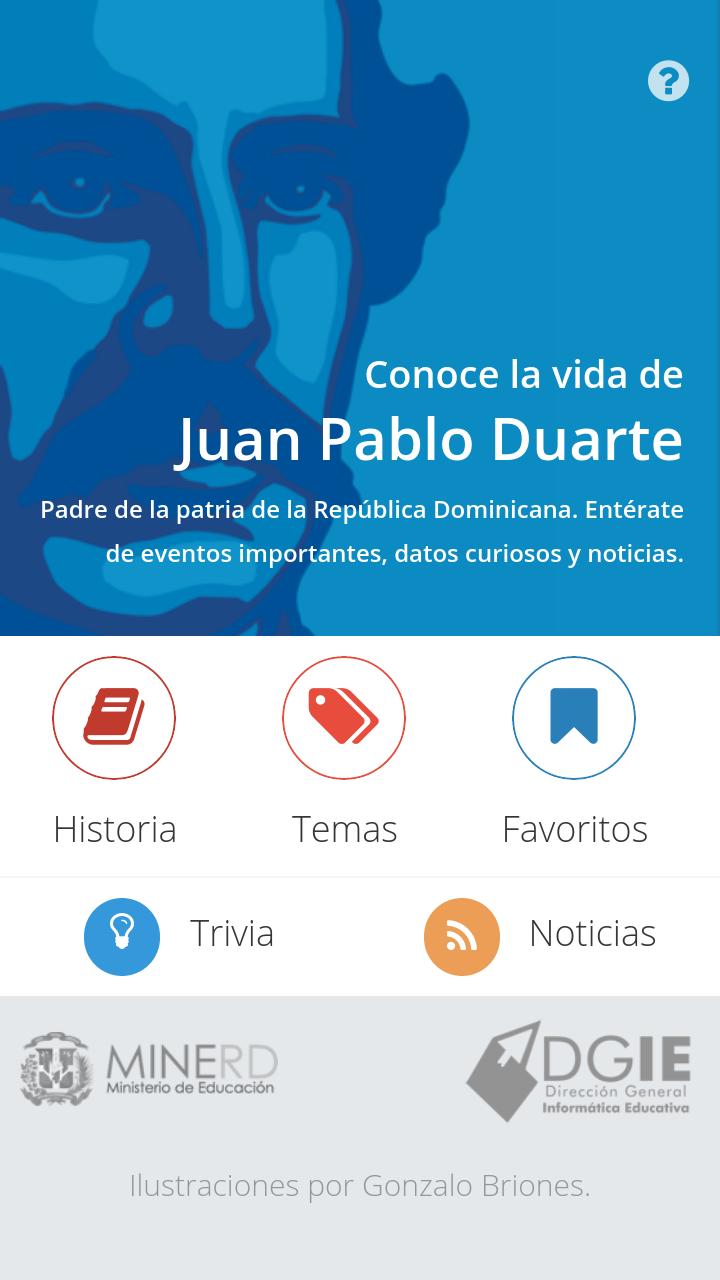Open the Historia section label
This screenshot has width=720, height=1280.
[x=114, y=828]
